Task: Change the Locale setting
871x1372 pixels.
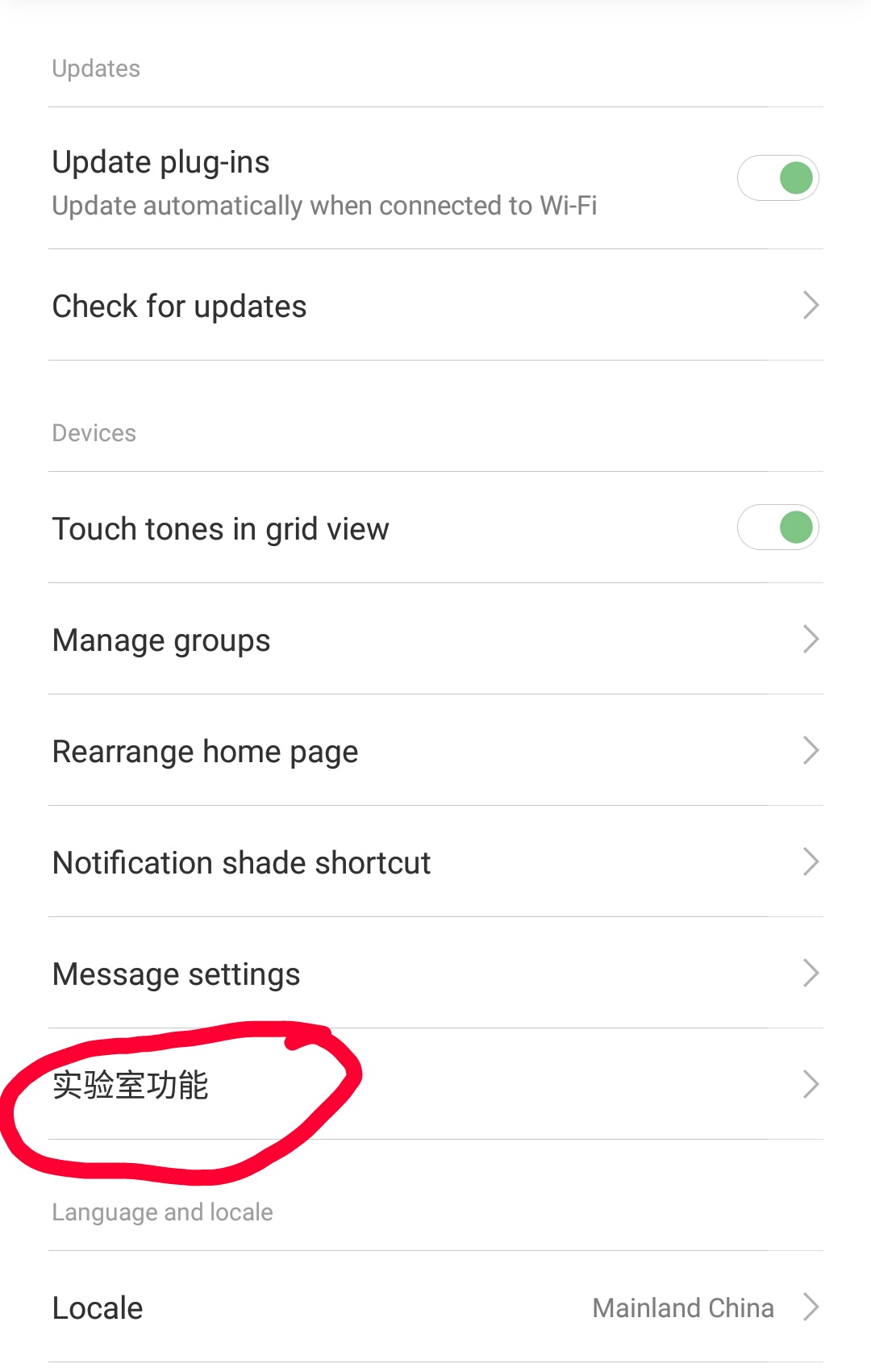Action: [435, 1307]
